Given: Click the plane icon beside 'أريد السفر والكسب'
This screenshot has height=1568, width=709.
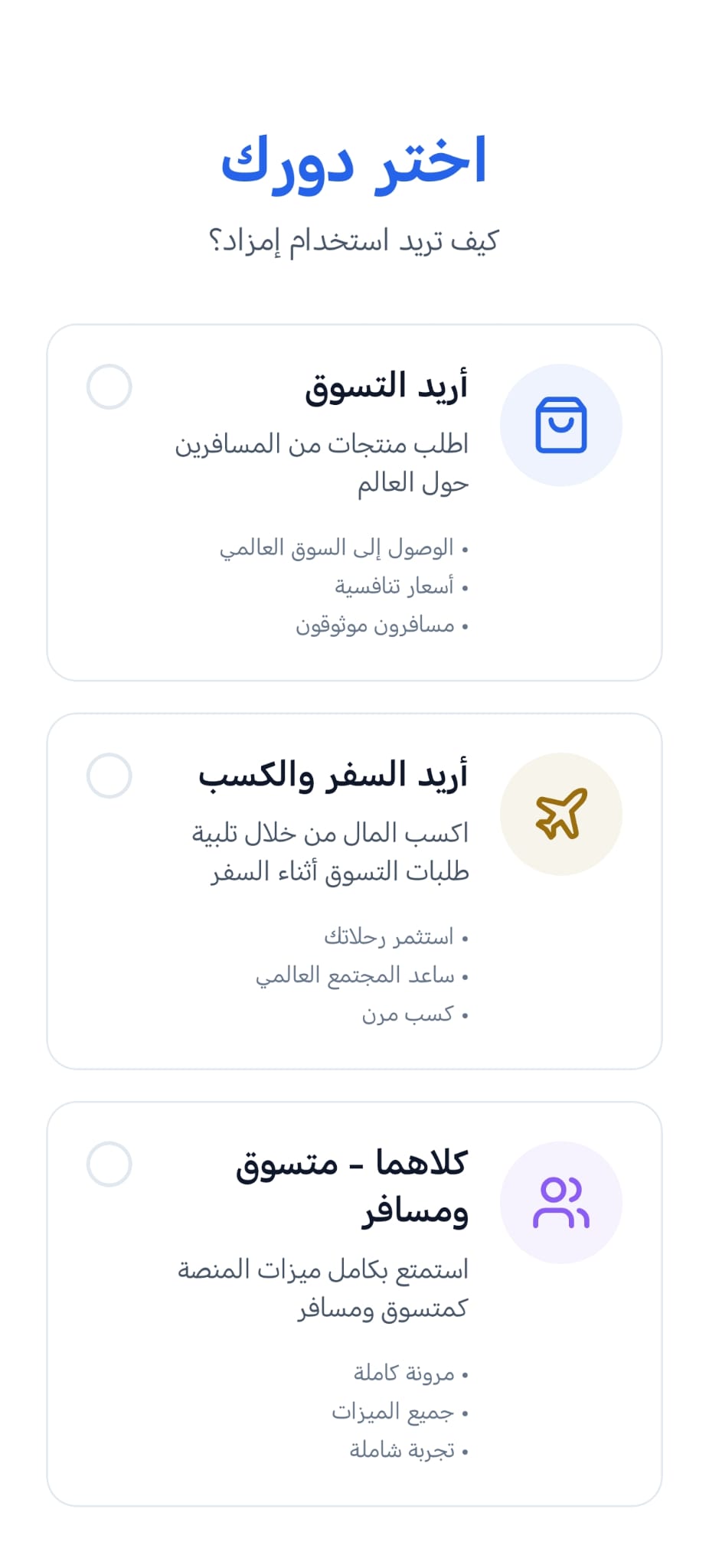Looking at the screenshot, I should (x=563, y=814).
